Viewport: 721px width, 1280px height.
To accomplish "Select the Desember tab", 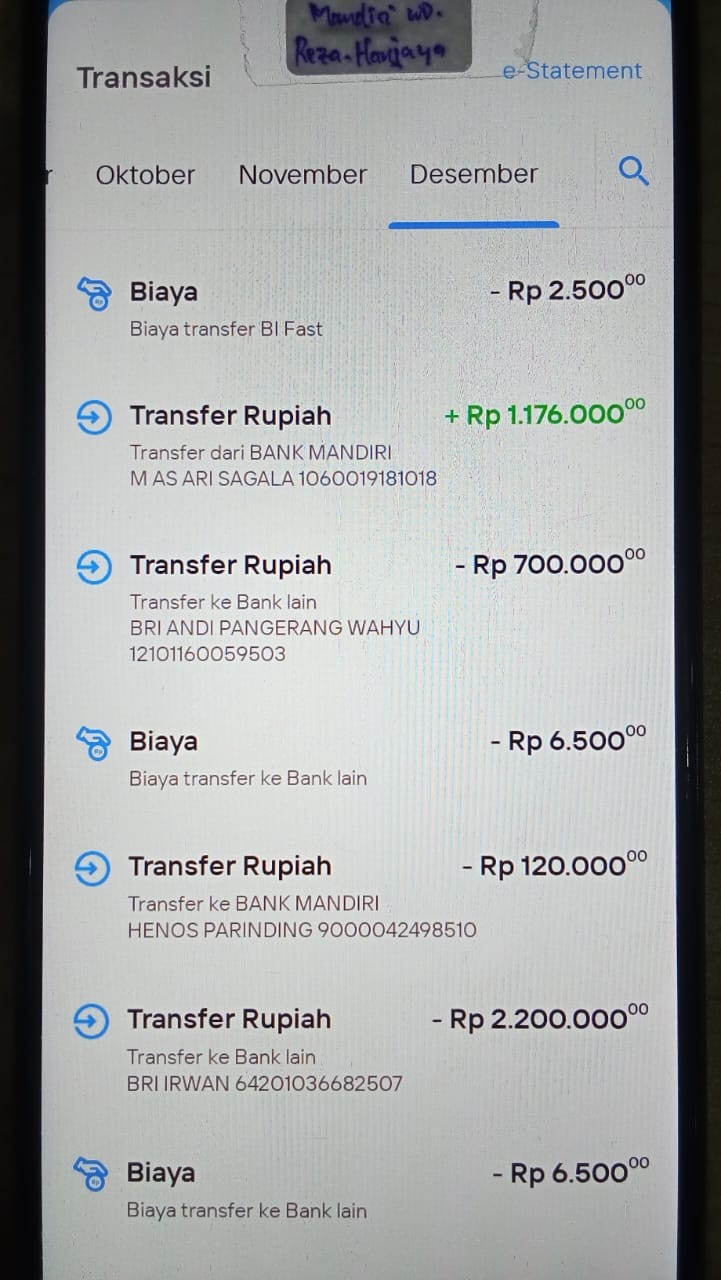I will click(473, 175).
